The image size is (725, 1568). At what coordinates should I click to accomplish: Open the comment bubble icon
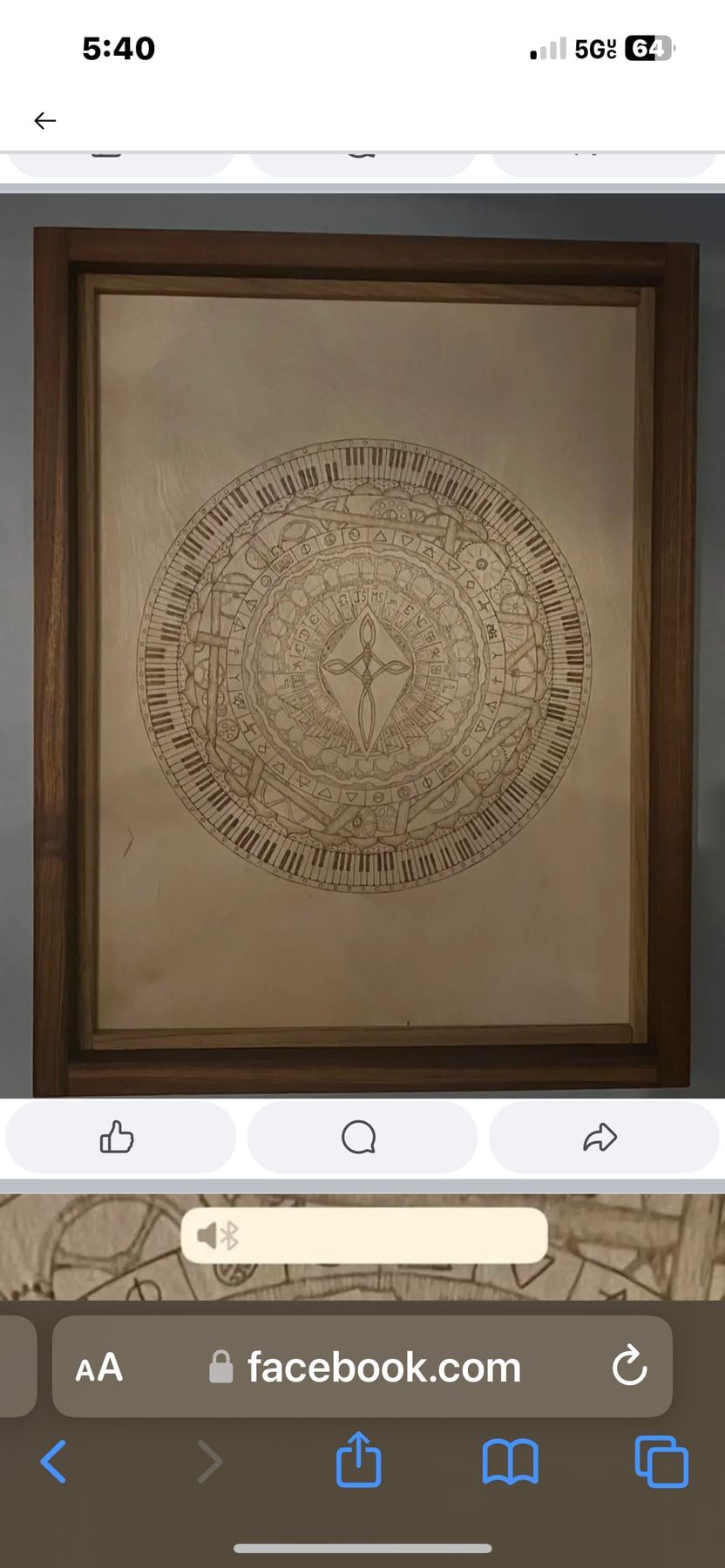click(362, 1137)
